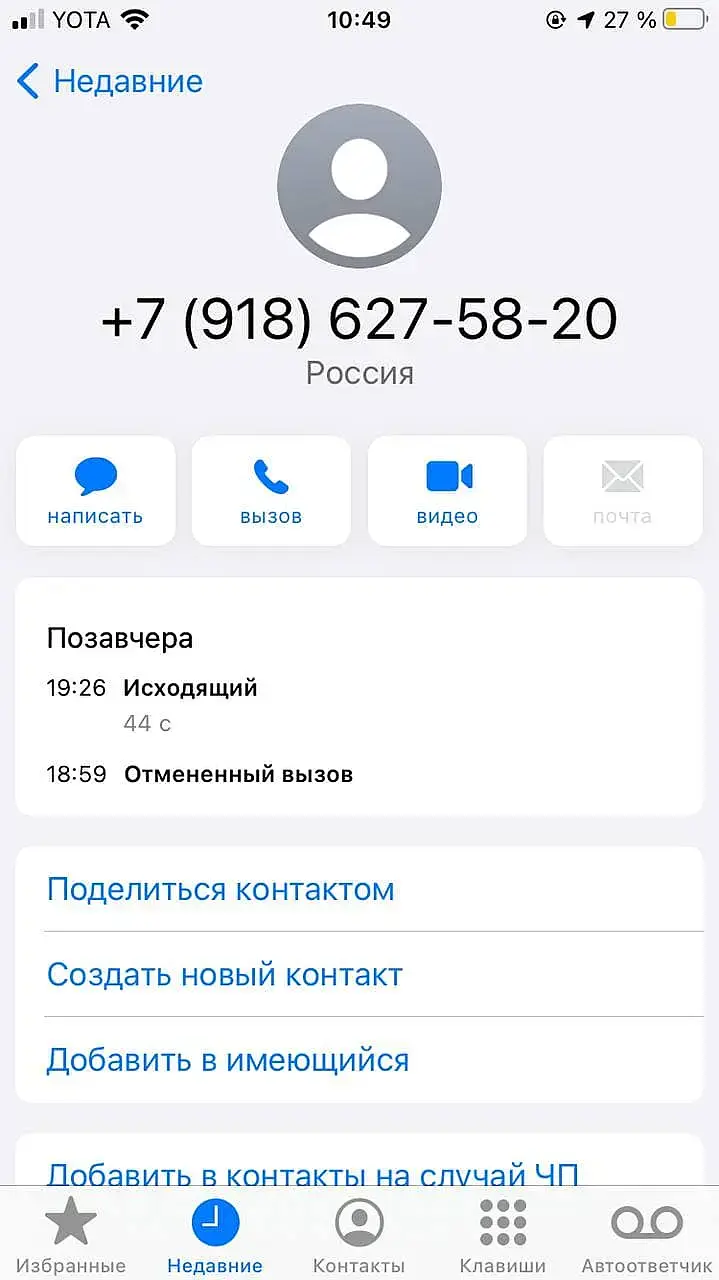Image resolution: width=719 pixels, height=1280 pixels.
Task: Choose Создать новый контакт
Action: (225, 974)
